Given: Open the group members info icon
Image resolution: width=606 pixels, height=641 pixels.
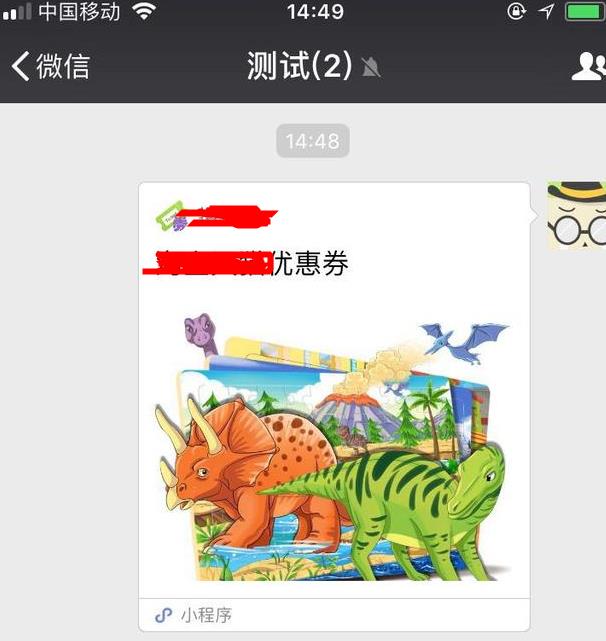Looking at the screenshot, I should [590, 67].
